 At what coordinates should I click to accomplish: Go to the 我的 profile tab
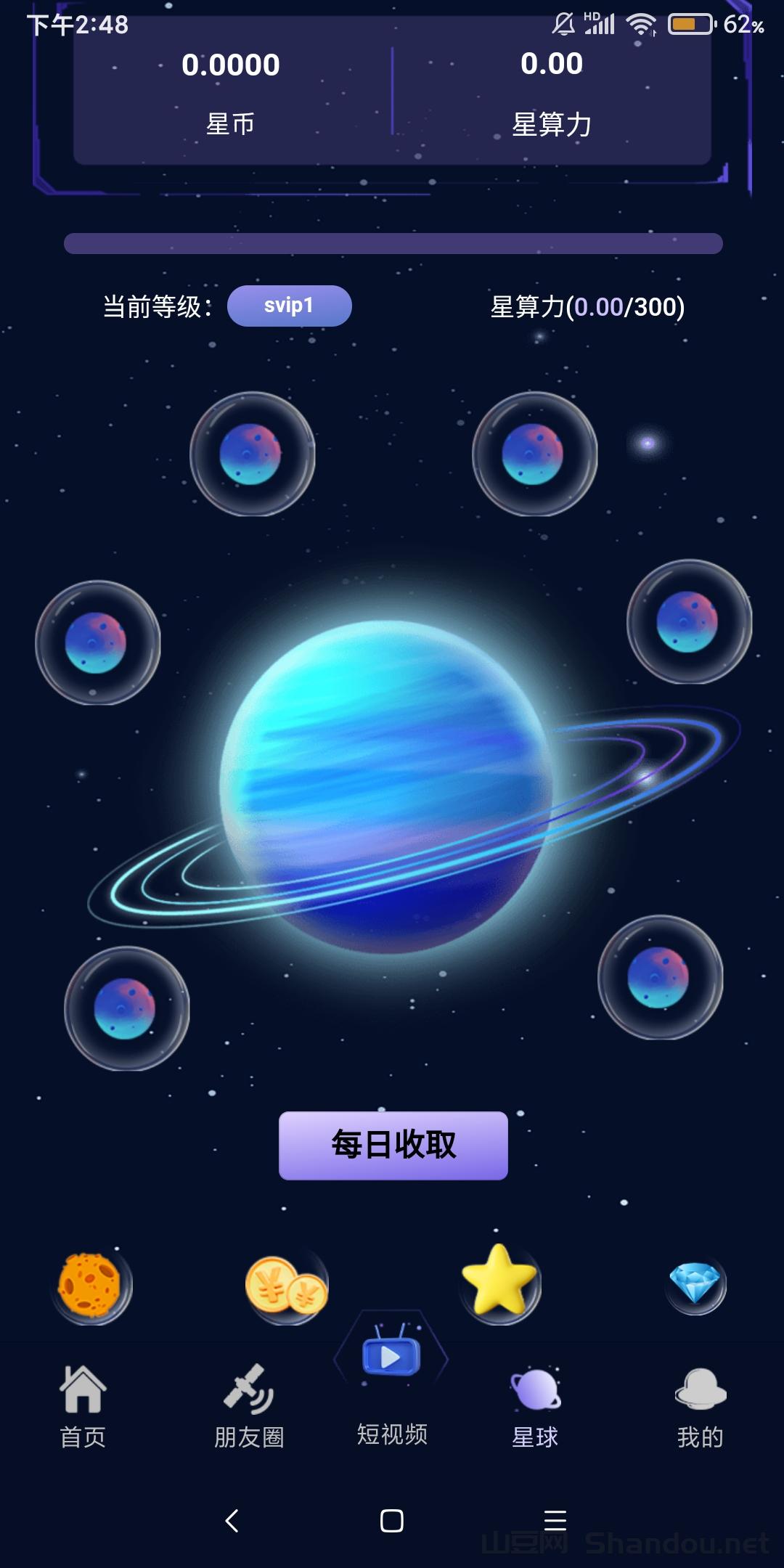coord(700,1406)
